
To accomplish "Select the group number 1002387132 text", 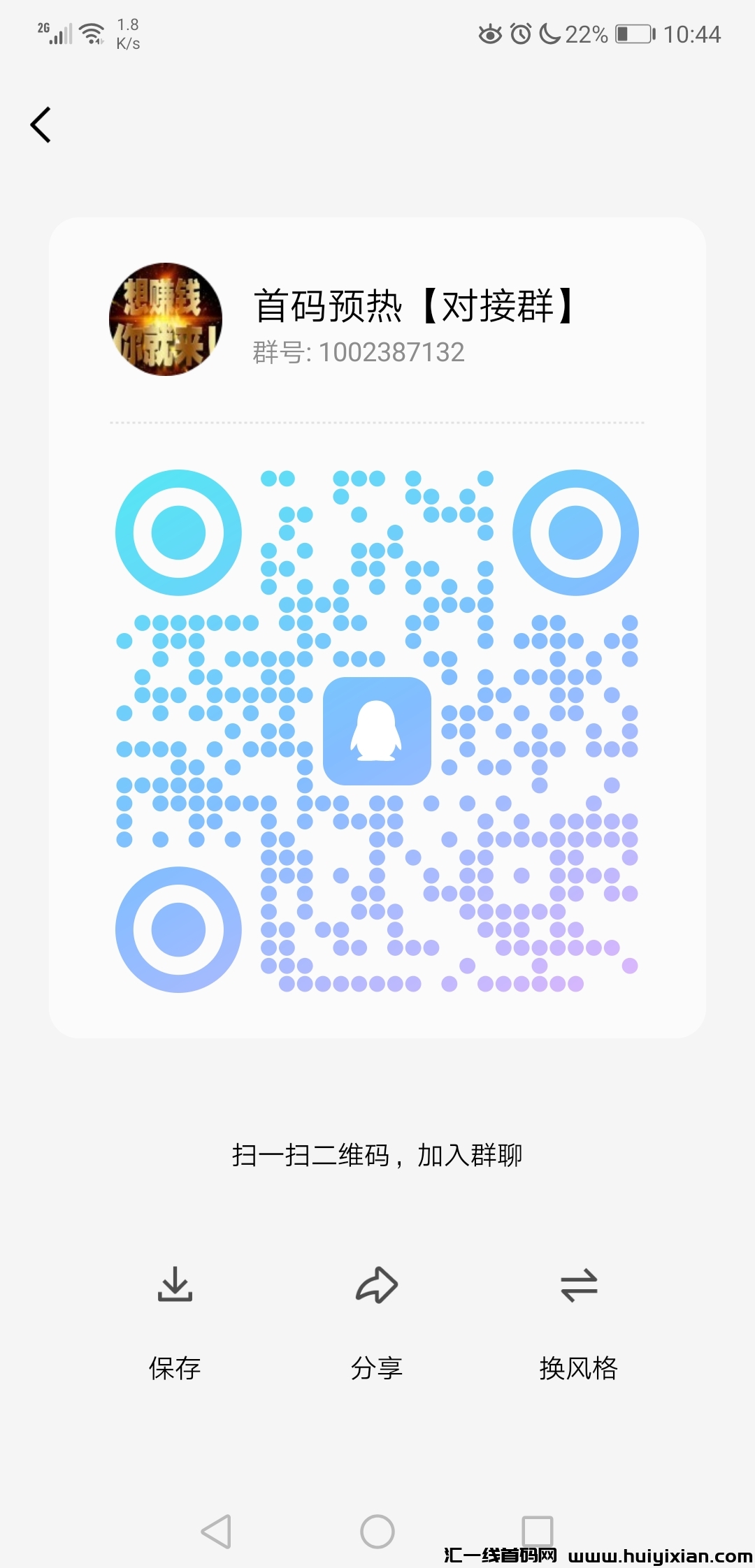I will 357,353.
